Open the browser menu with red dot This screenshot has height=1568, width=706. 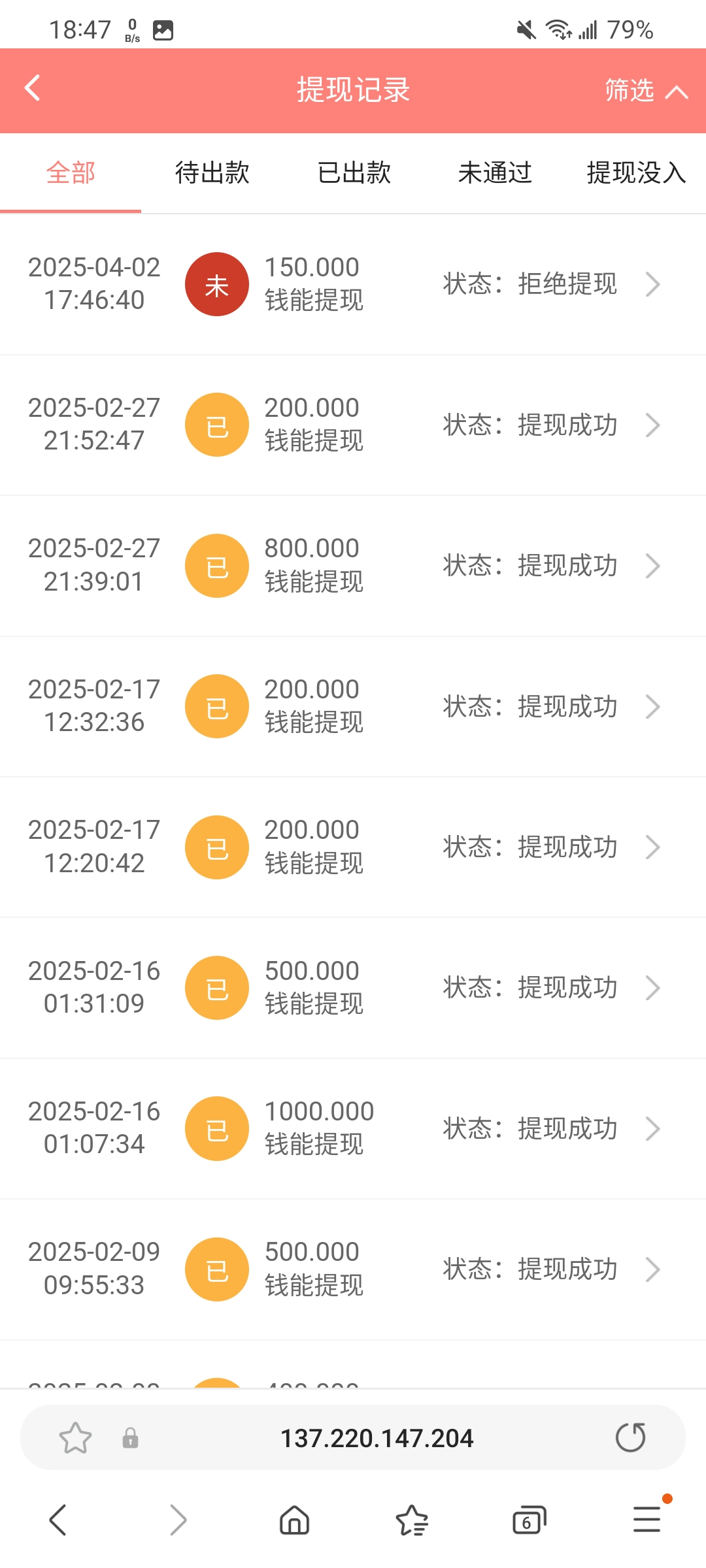pos(646,1520)
